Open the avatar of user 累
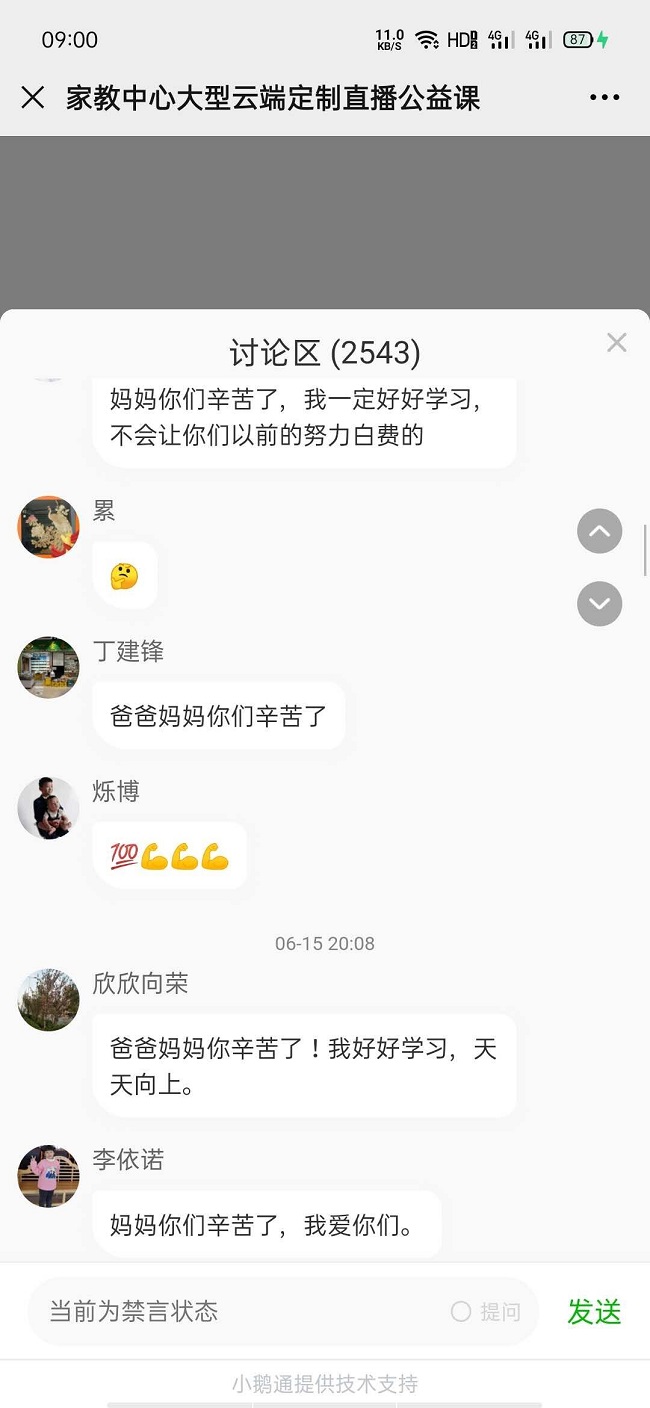Screen dimensions: 650x1408 pyautogui.click(x=48, y=527)
